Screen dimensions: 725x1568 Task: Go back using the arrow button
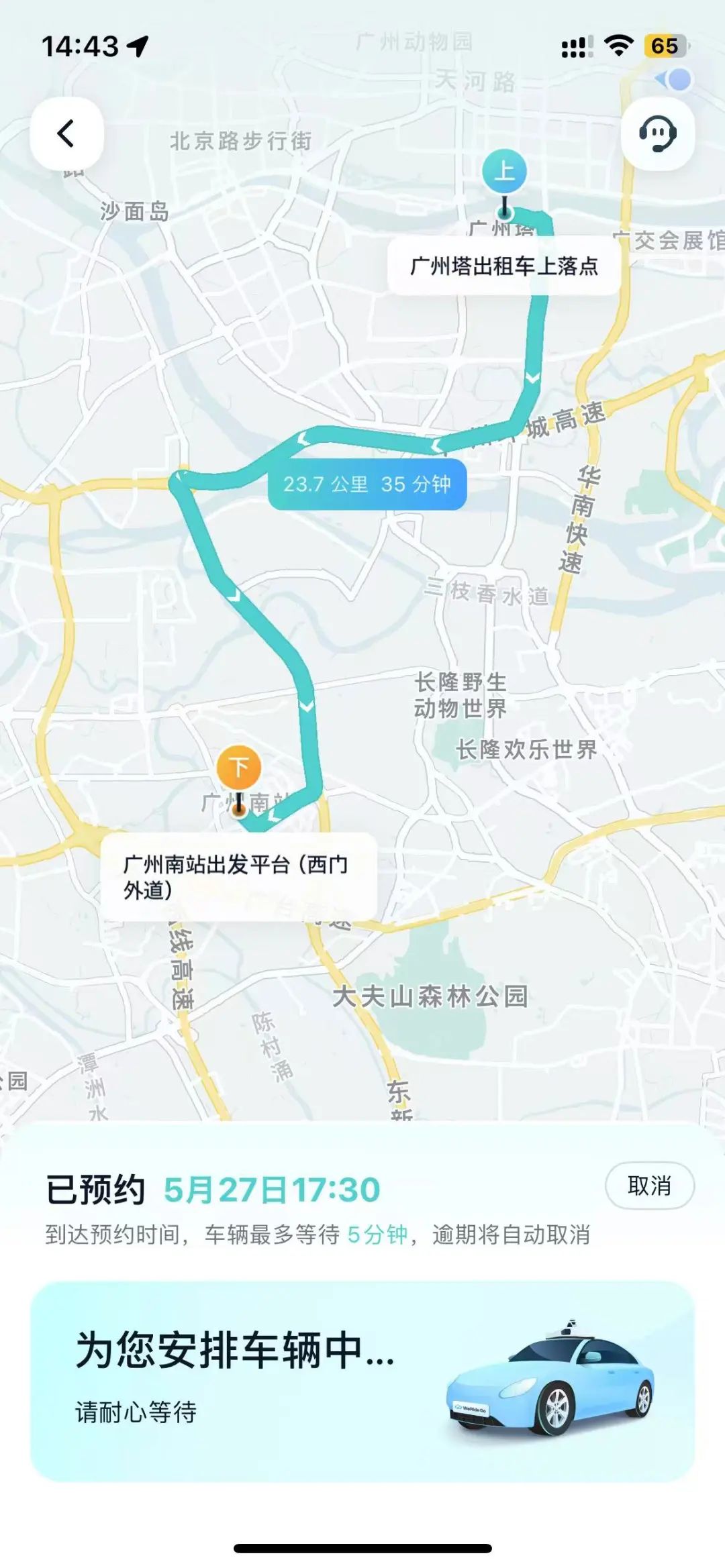pos(66,134)
